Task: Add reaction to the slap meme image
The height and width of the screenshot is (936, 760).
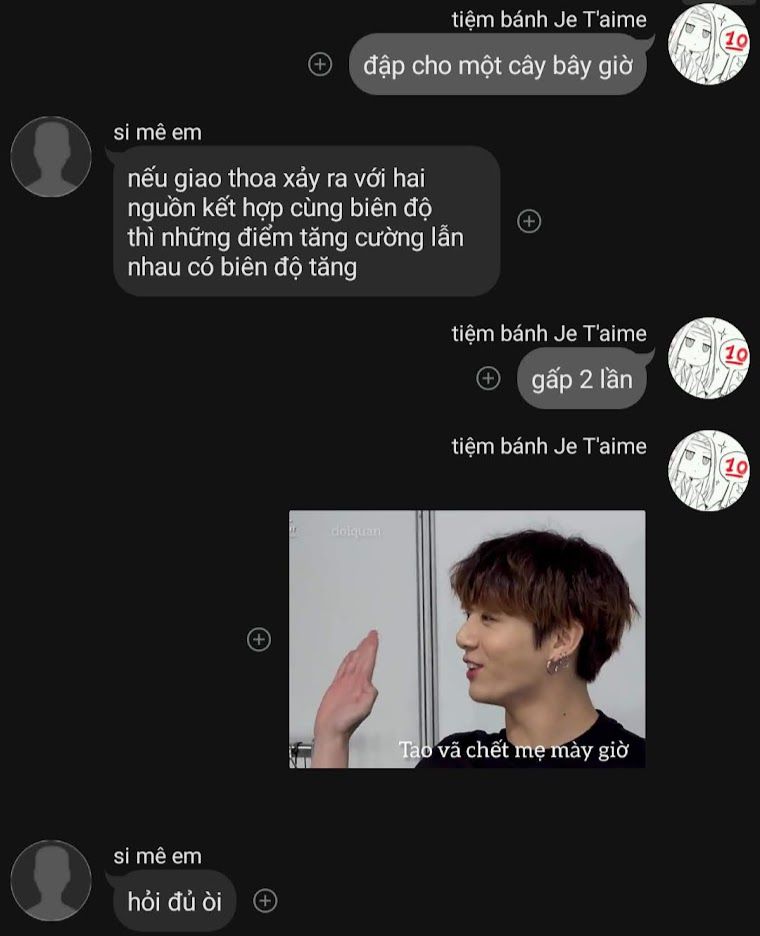Action: click(x=259, y=639)
